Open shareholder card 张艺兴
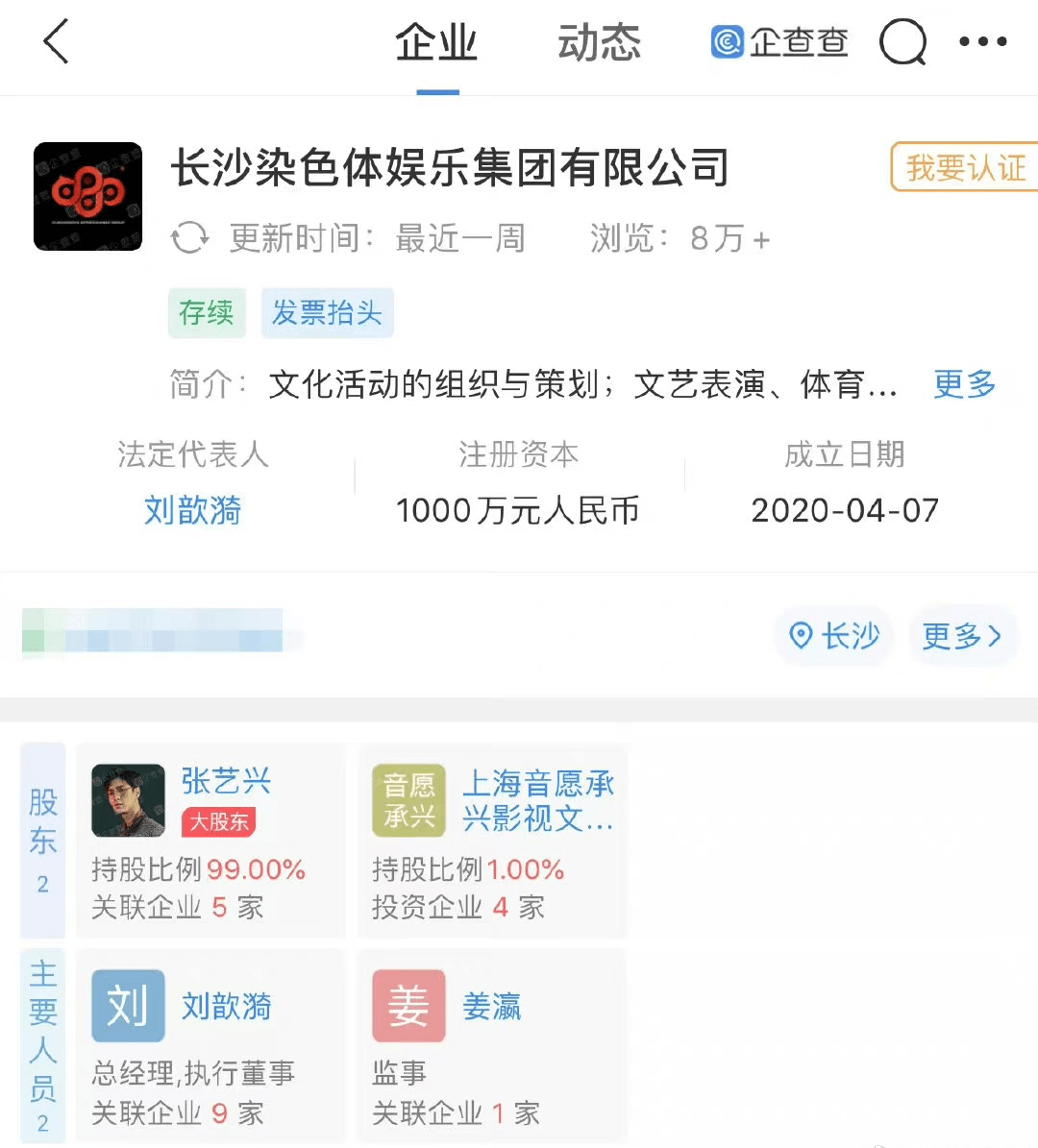Viewport: 1038px width, 1148px height. (x=210, y=841)
